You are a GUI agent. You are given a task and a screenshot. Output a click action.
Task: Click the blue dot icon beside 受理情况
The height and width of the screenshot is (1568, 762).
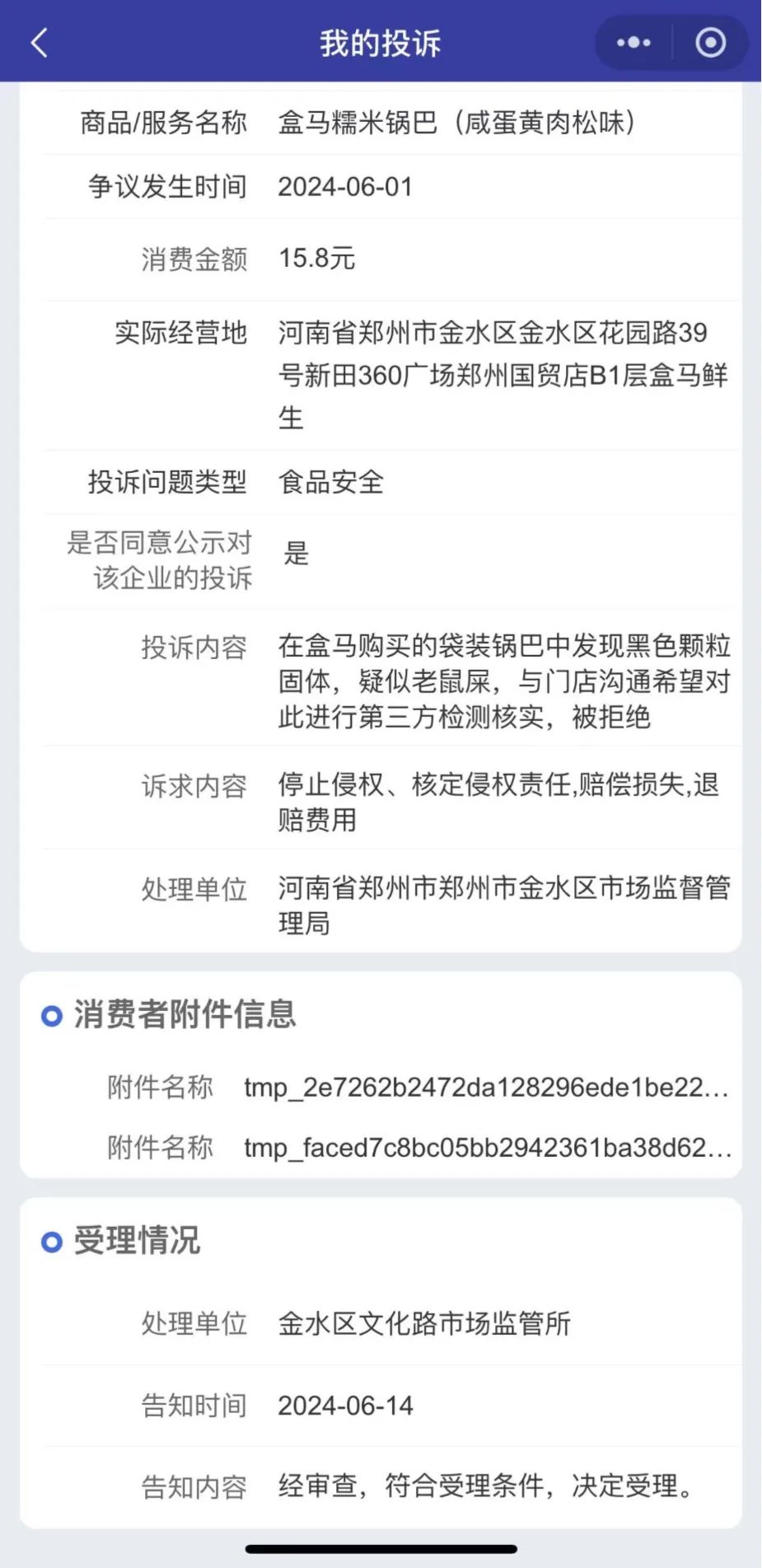pos(52,1243)
